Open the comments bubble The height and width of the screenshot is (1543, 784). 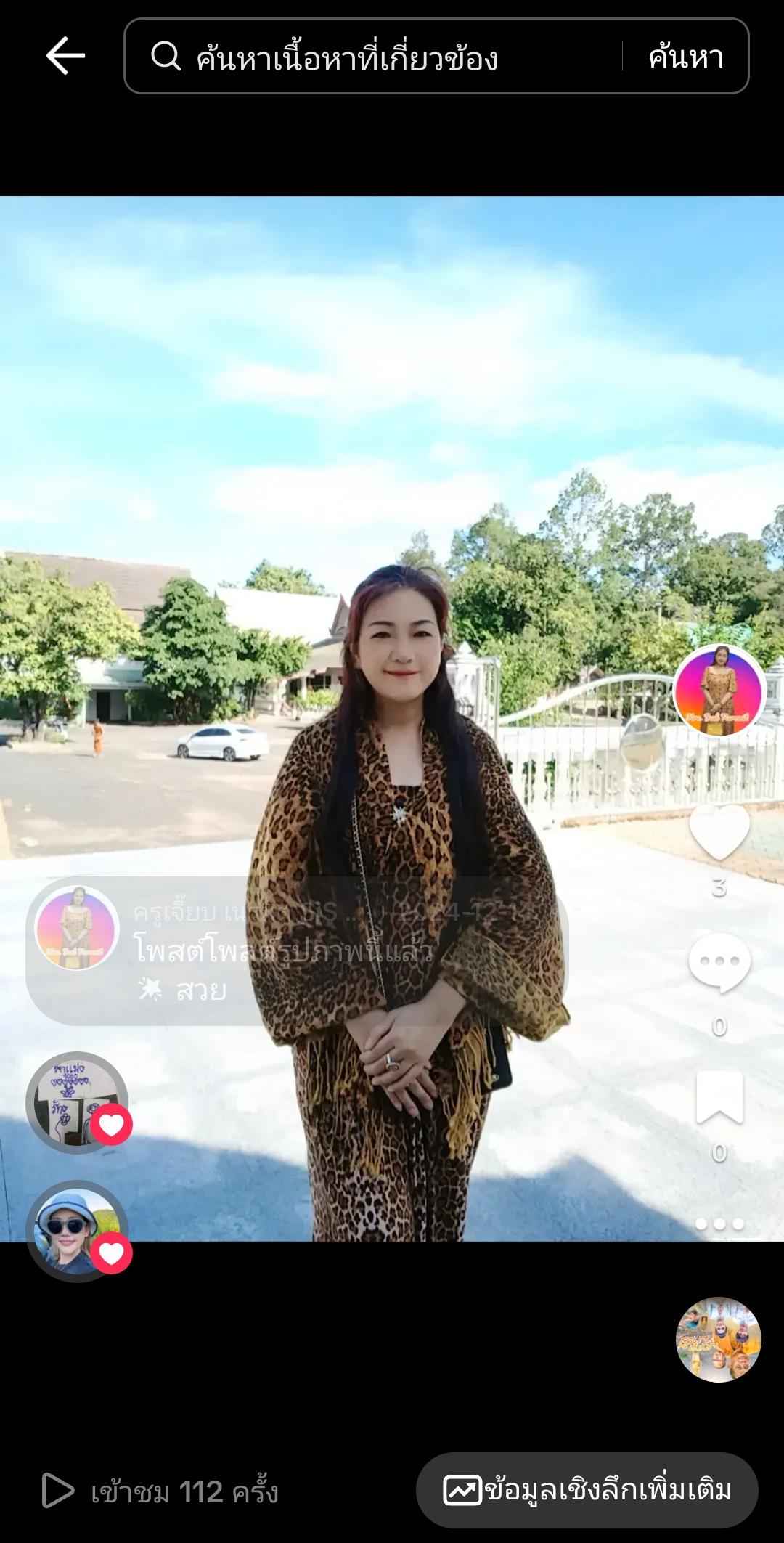[x=719, y=963]
